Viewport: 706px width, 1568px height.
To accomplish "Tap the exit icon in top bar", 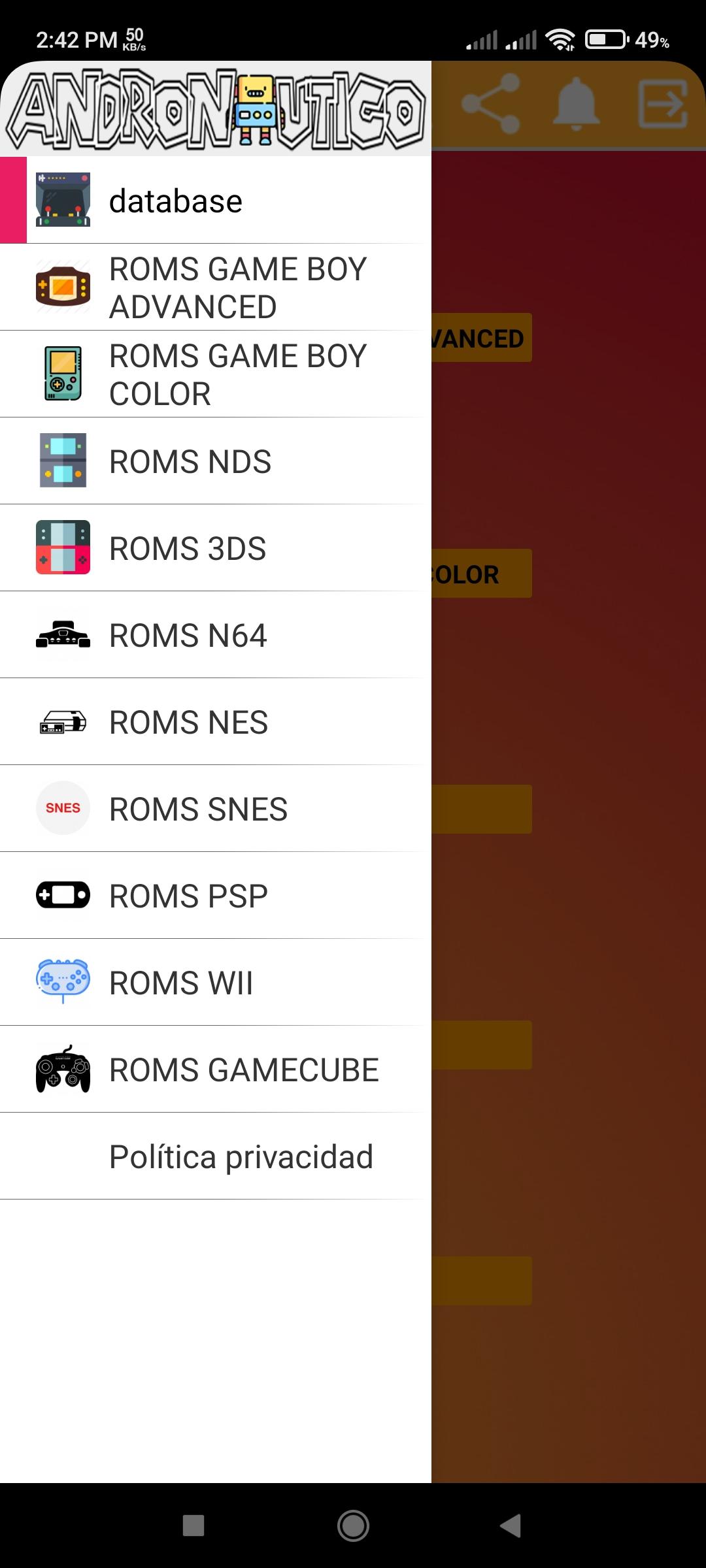I will [663, 104].
